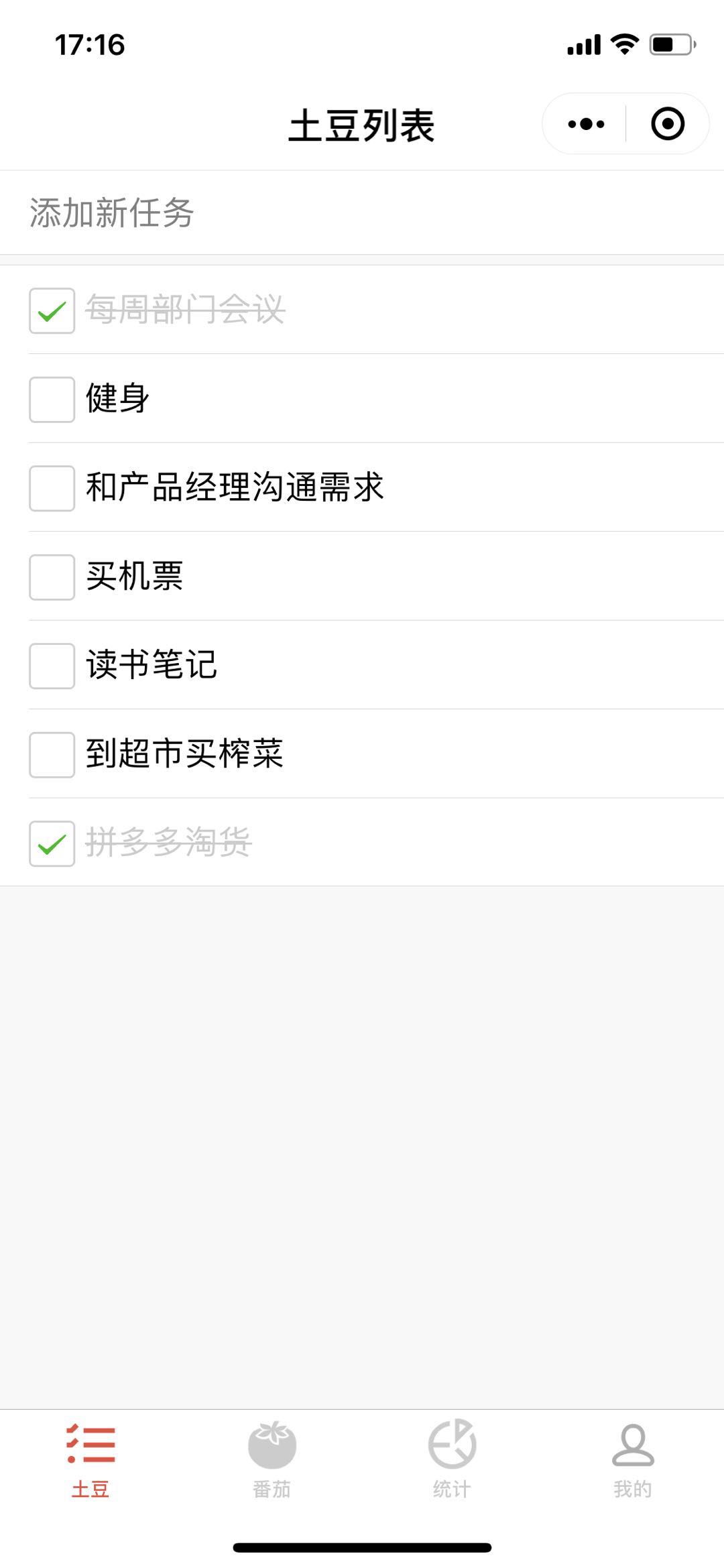Open the 健身 task details

tap(118, 398)
